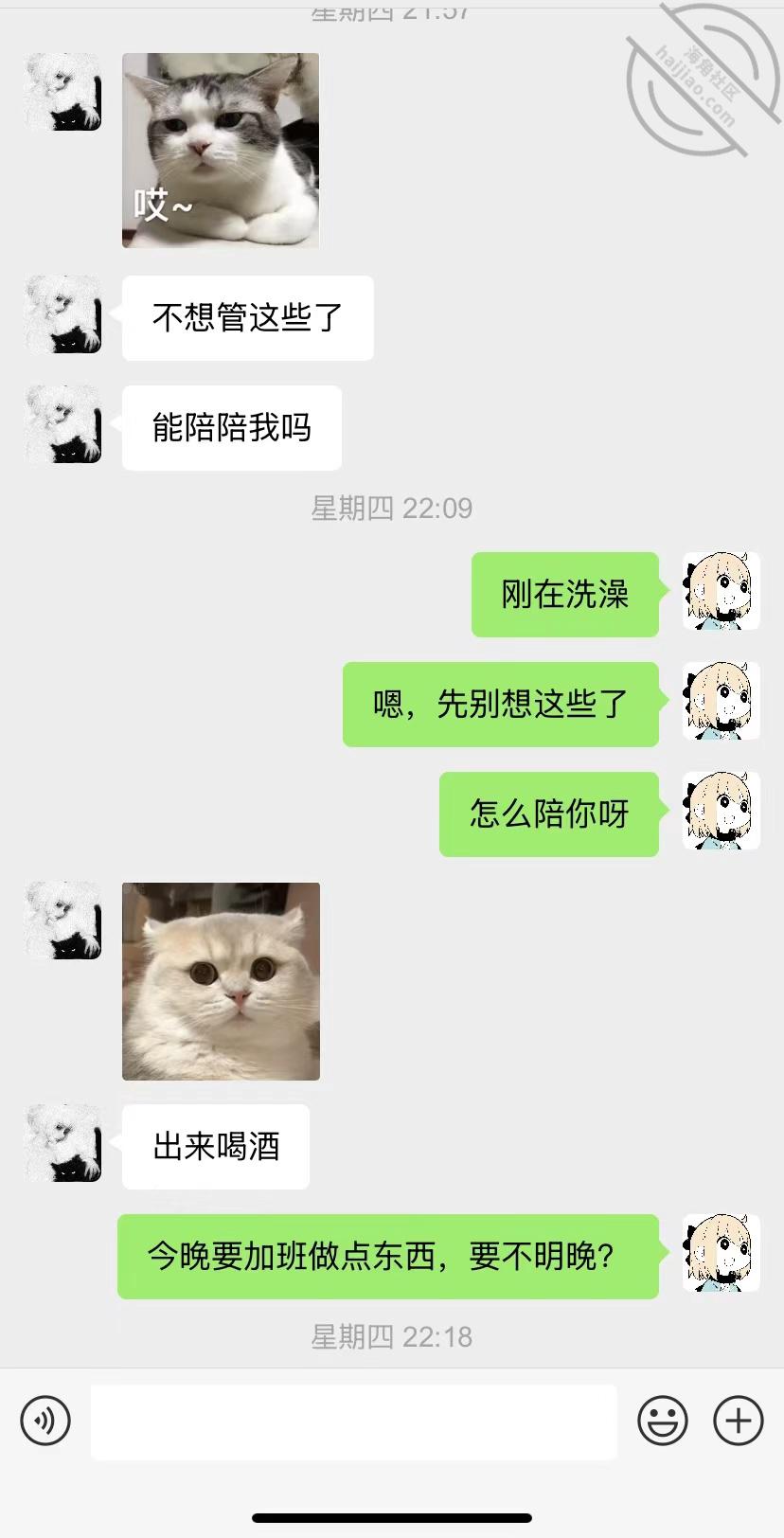The height and width of the screenshot is (1538, 784).
Task: Switch to voice message input
Action: 45,1421
